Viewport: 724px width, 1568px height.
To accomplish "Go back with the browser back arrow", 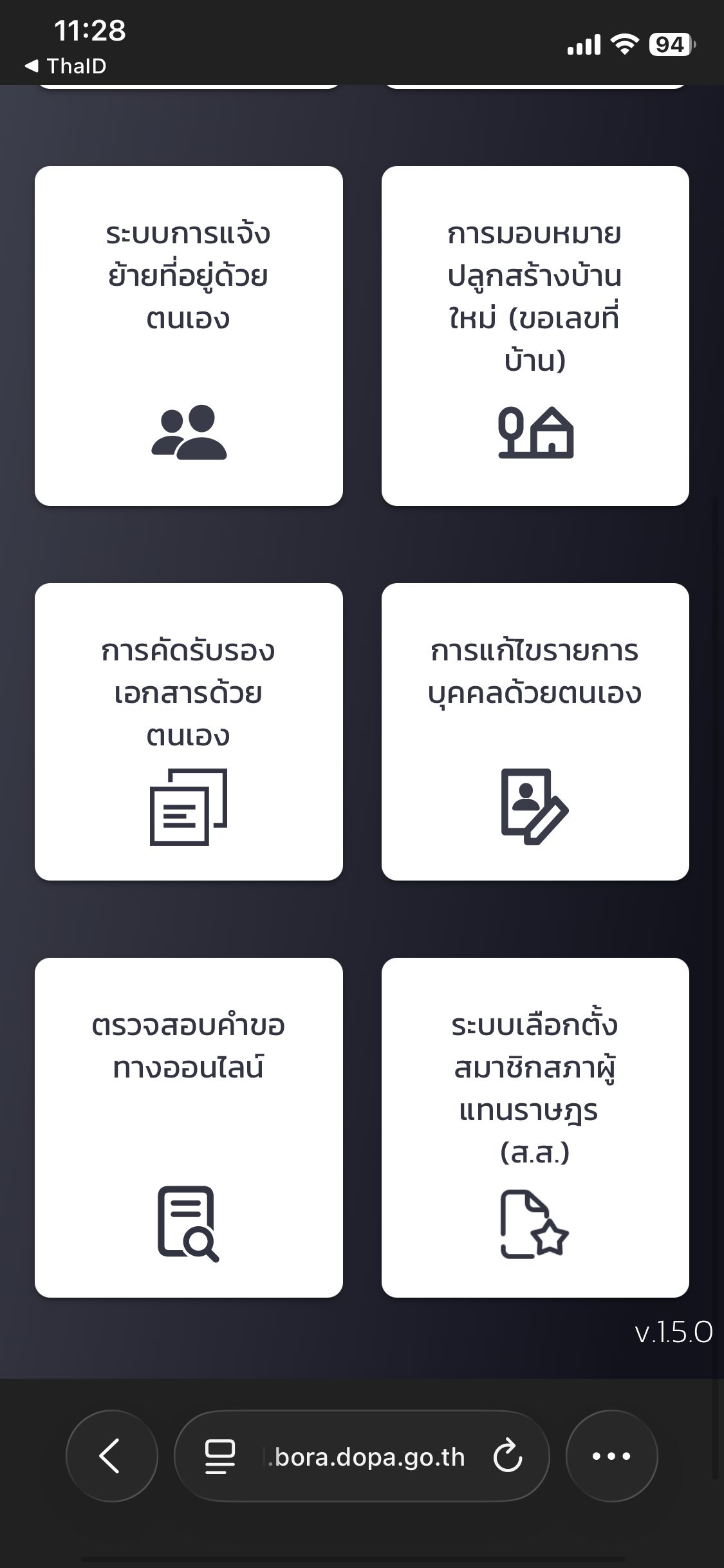I will coord(111,1455).
